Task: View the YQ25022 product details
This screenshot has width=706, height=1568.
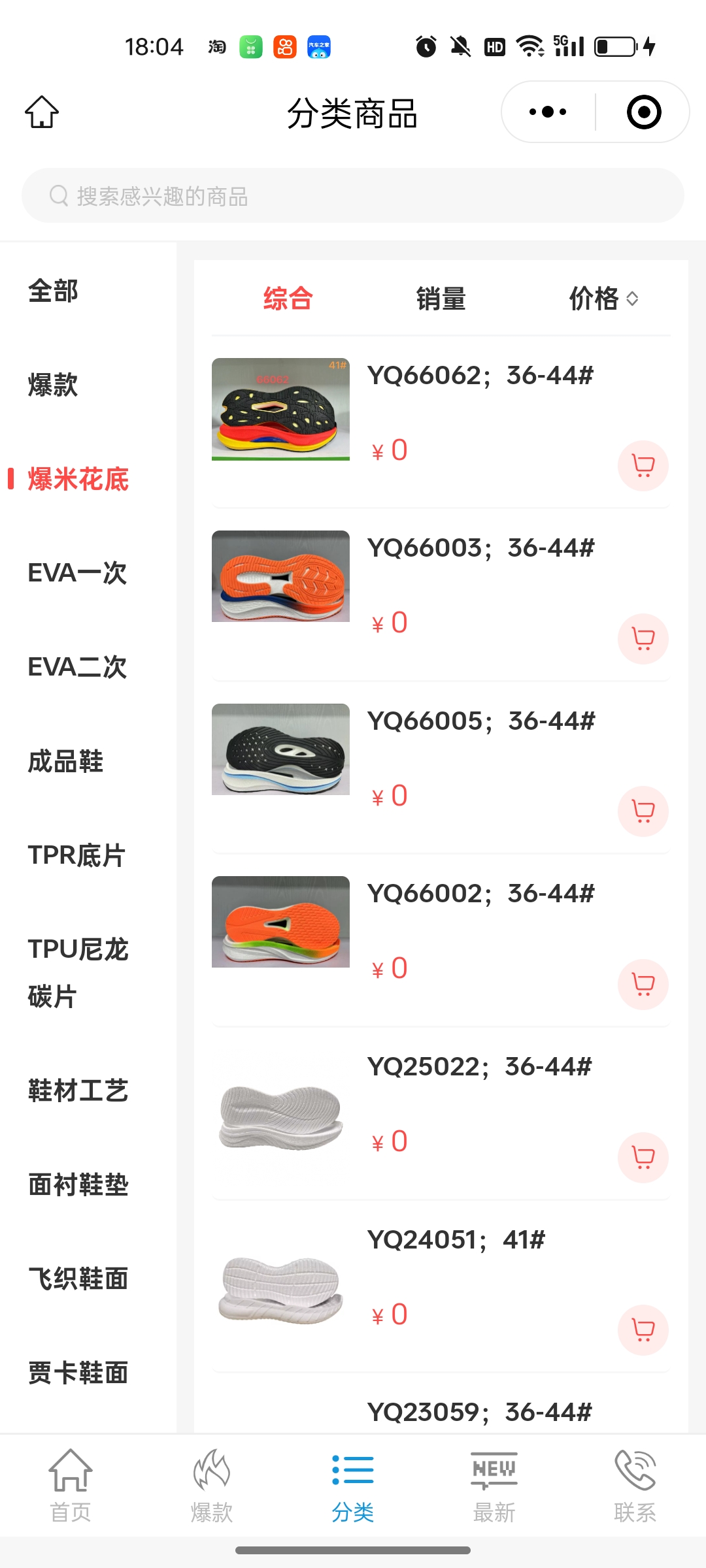Action: pos(479,1067)
